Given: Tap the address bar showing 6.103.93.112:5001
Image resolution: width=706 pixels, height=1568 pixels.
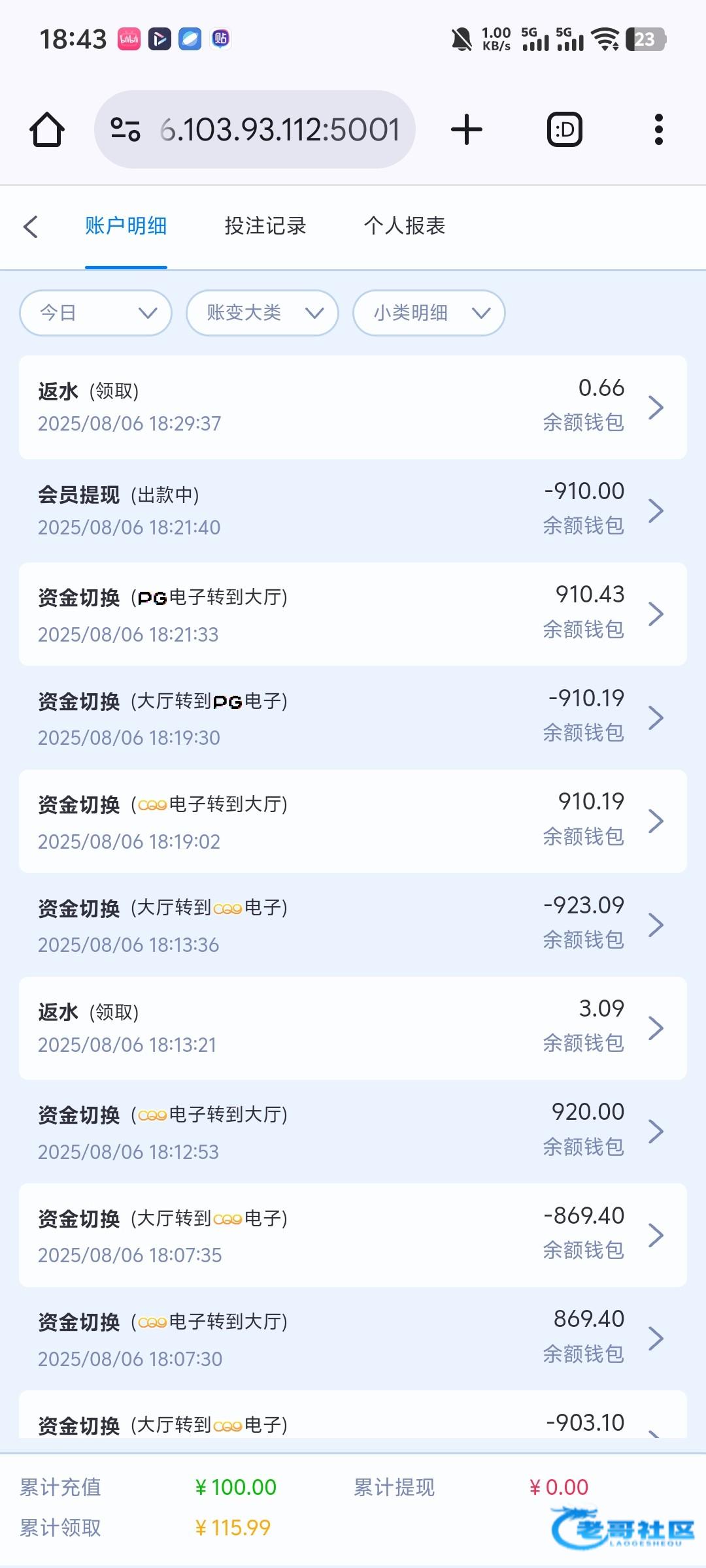Looking at the screenshot, I should [x=255, y=129].
